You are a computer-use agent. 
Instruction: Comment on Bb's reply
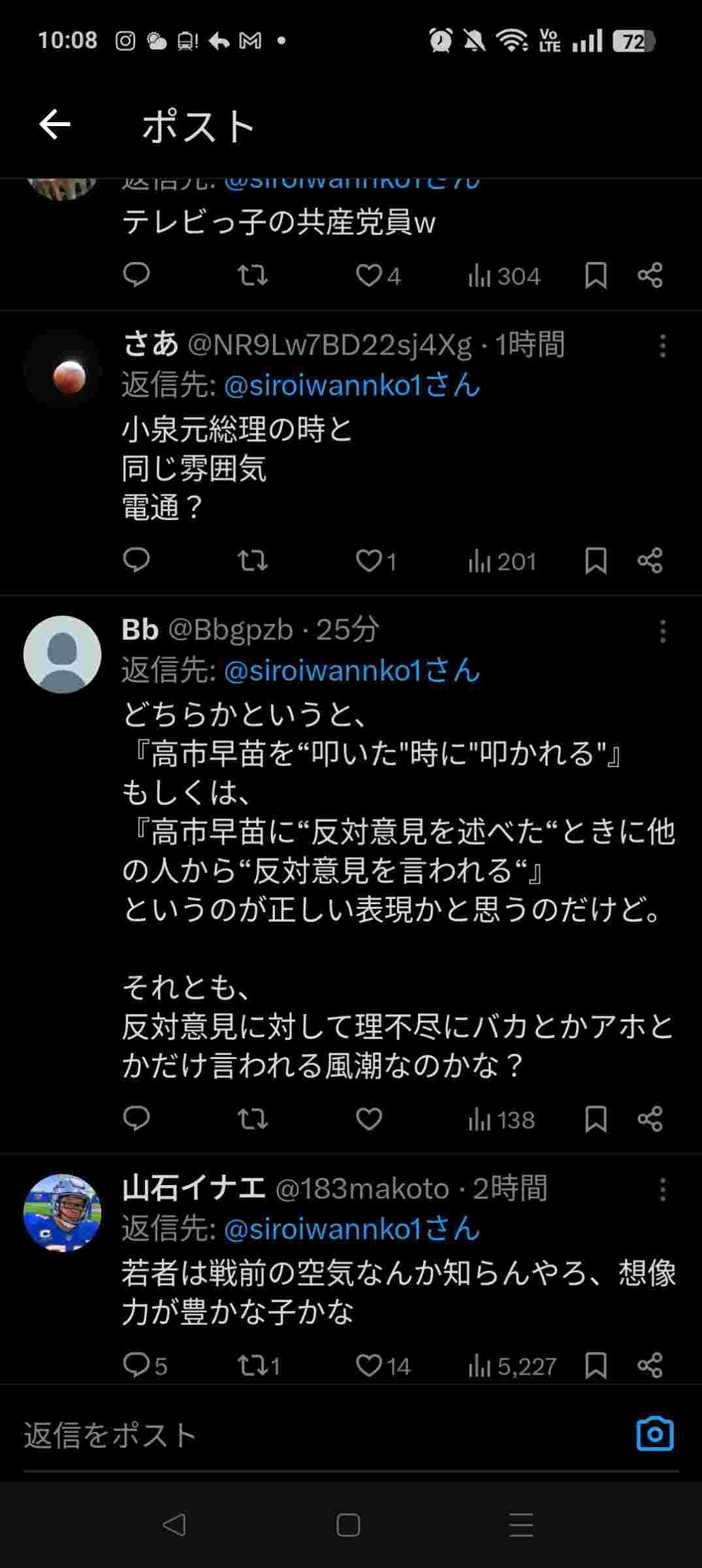tap(136, 1119)
